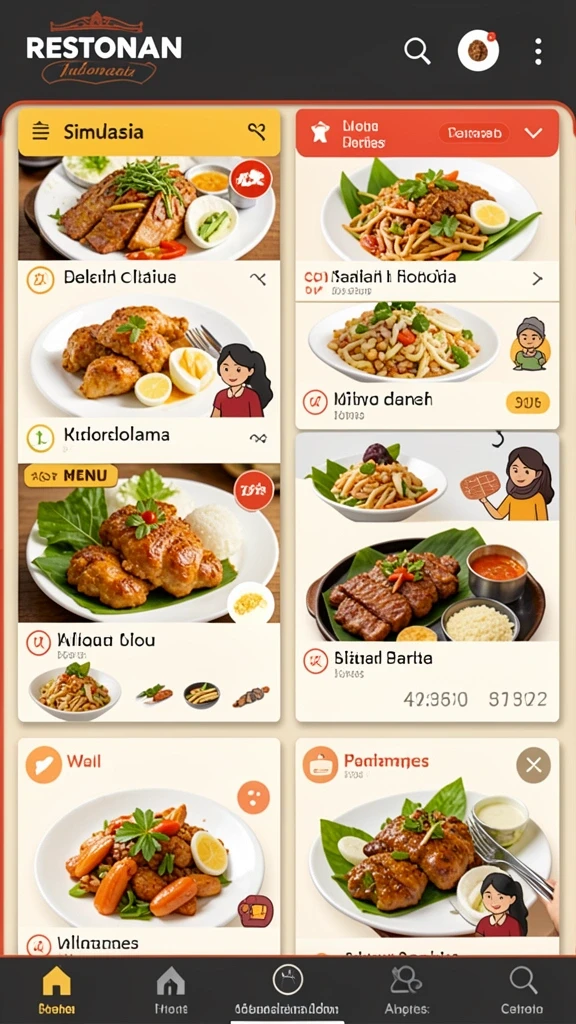Open search from the top bar
This screenshot has width=576, height=1024.
(417, 51)
